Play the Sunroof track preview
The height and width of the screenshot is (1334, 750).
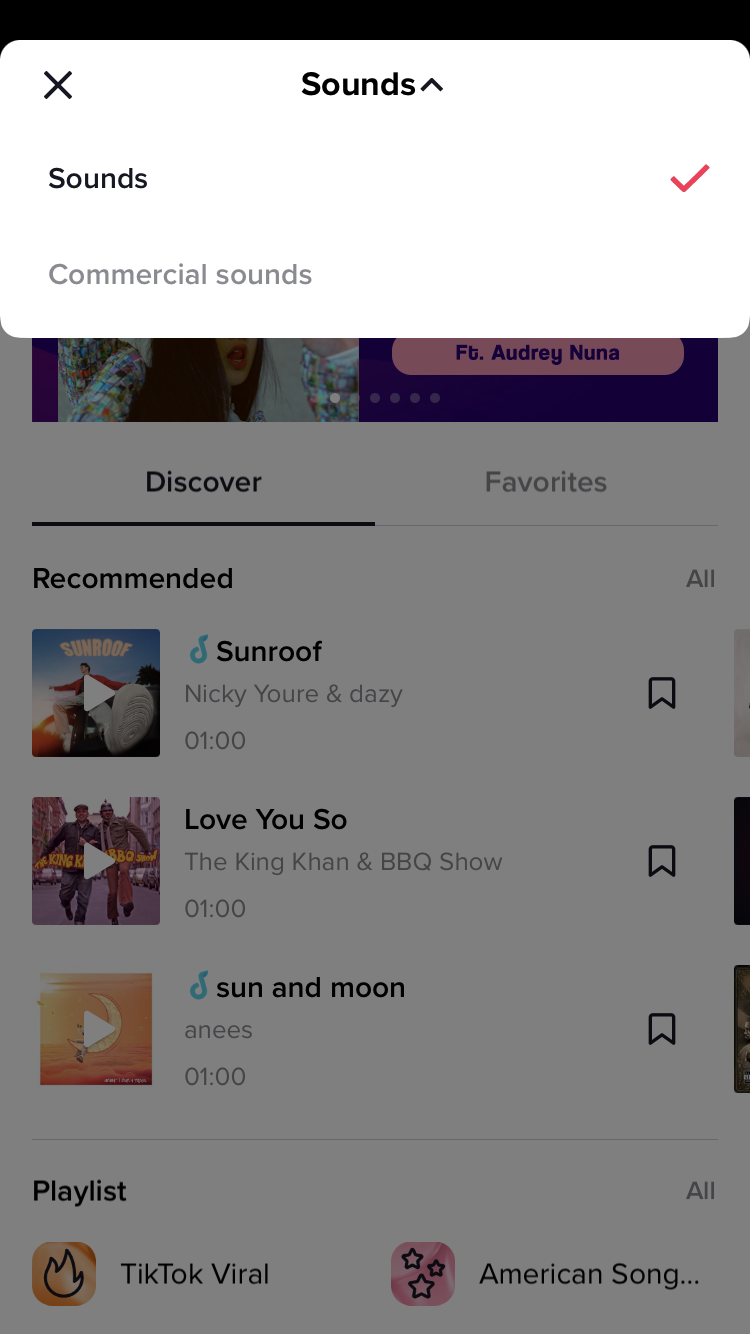(95, 692)
